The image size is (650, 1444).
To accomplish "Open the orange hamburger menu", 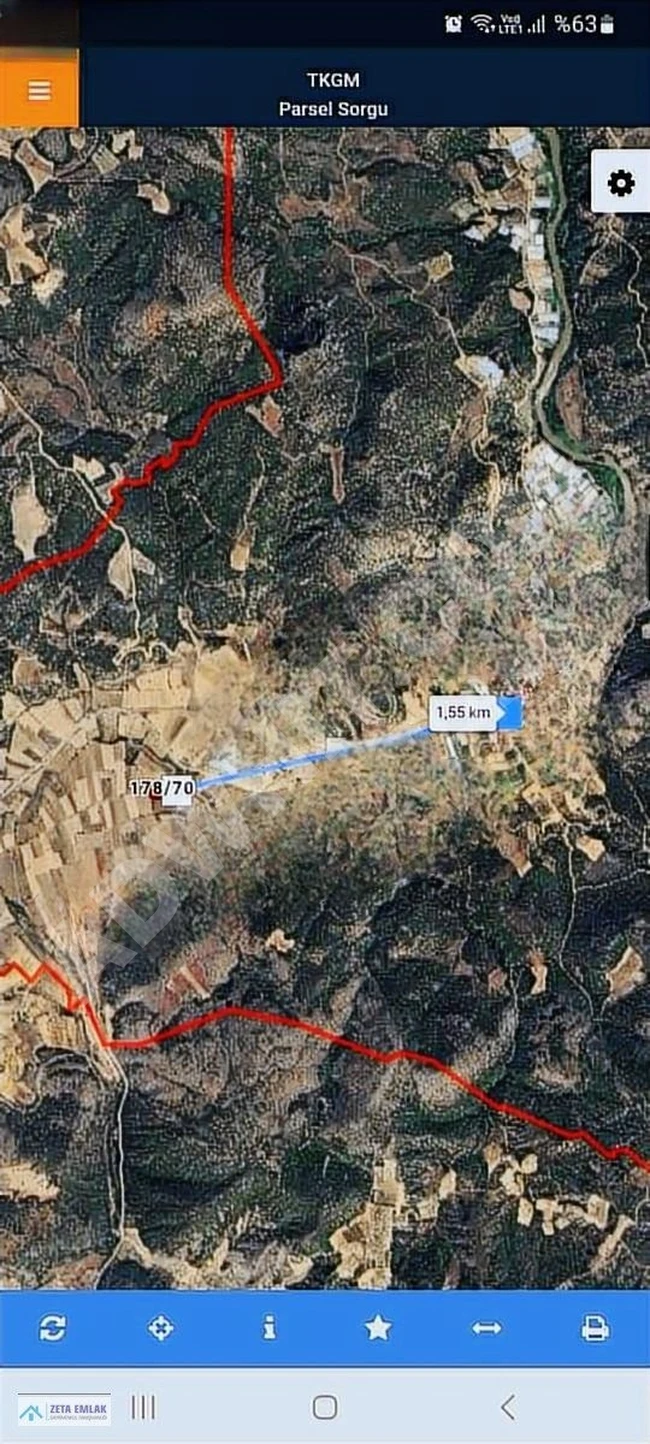I will 39,90.
